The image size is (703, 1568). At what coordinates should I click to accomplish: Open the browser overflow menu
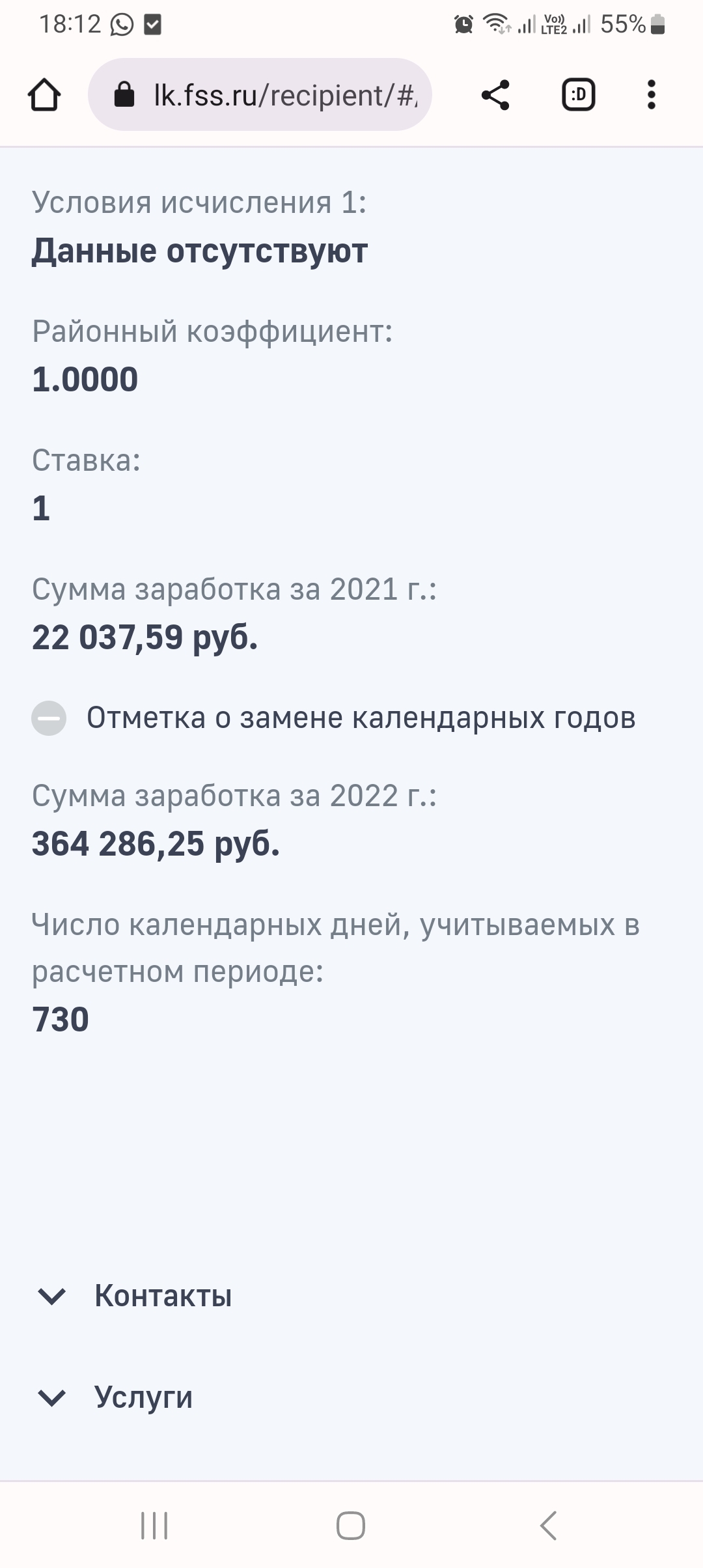[x=651, y=95]
